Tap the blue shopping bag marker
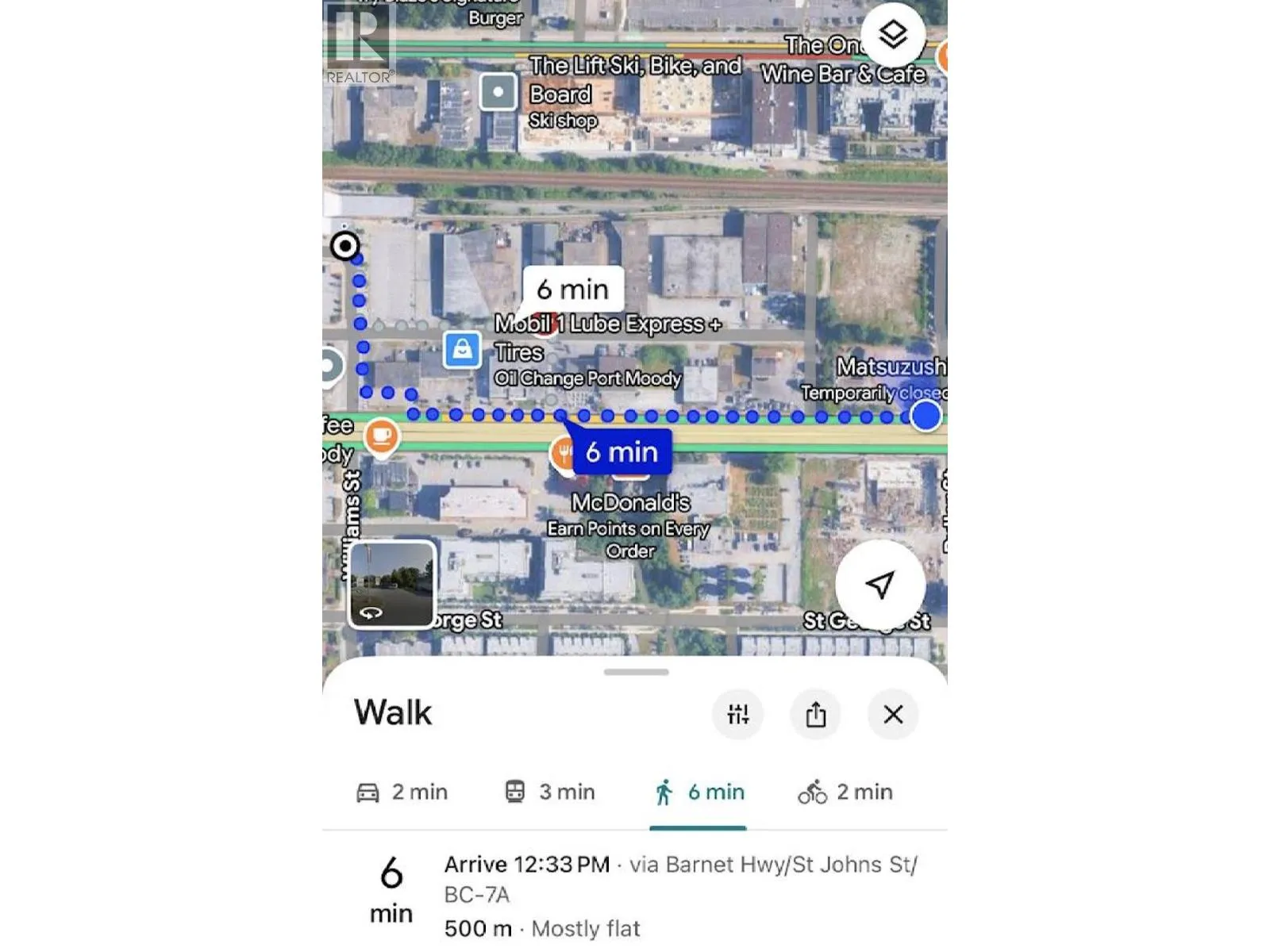The height and width of the screenshot is (952, 1270). click(x=462, y=349)
